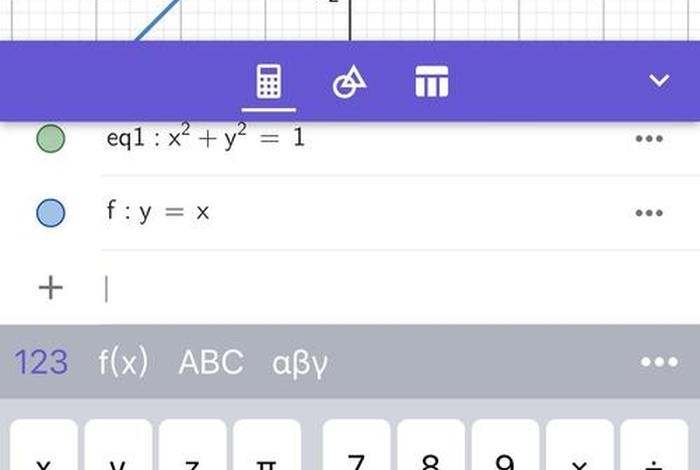
Task: Tap the plus icon to add item
Action: (x=50, y=288)
